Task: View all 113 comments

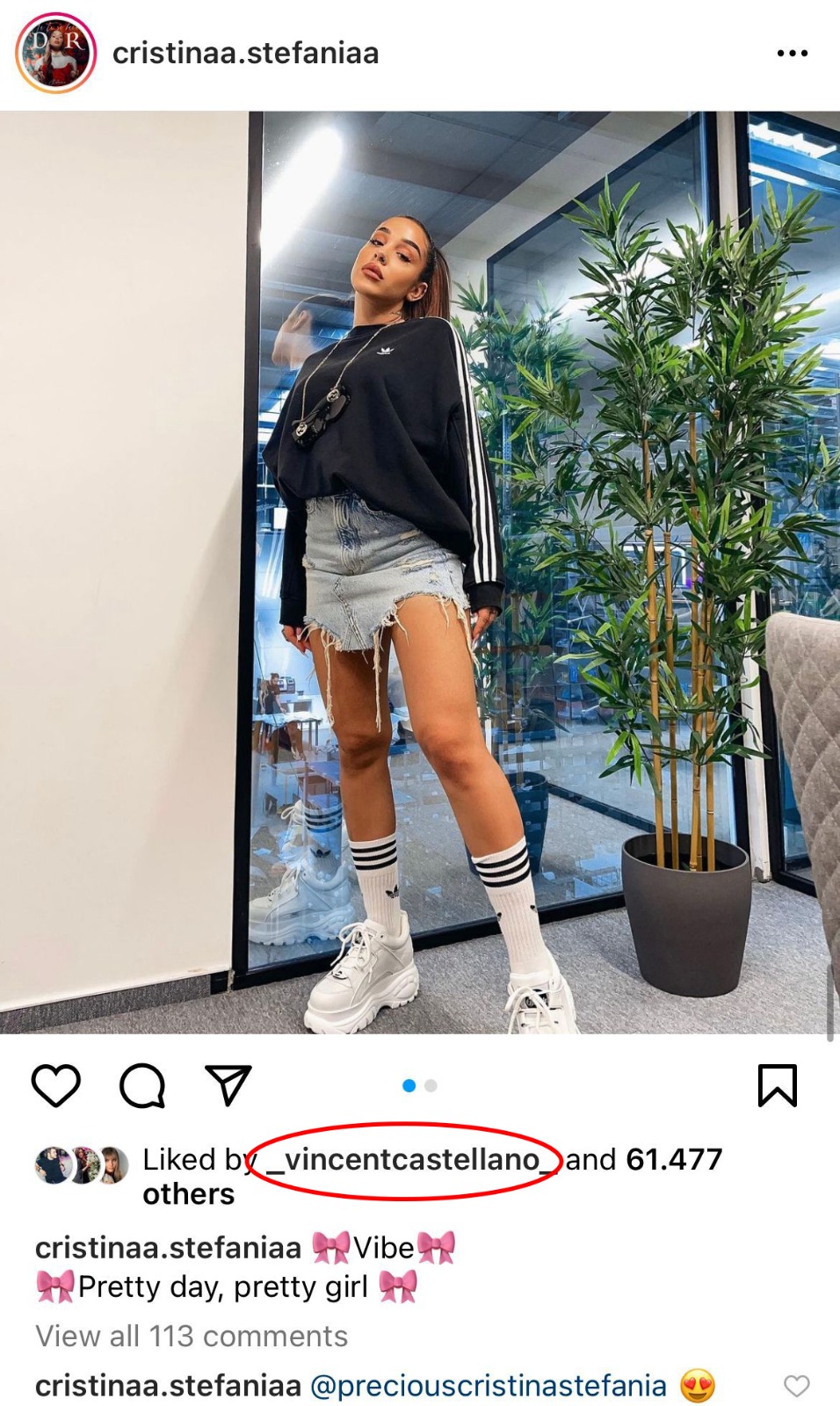Action: 192,1336
